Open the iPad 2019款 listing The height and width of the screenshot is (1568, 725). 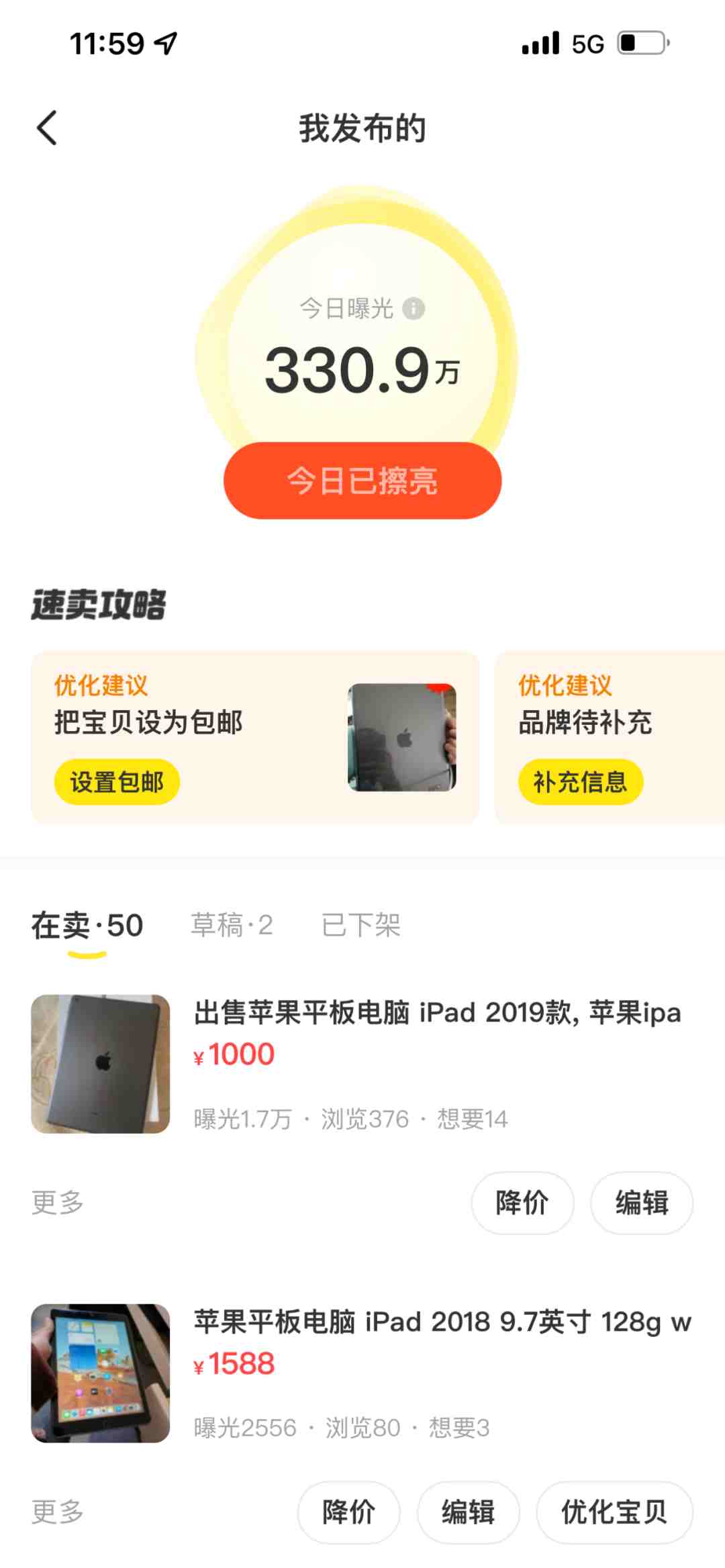(436, 1012)
